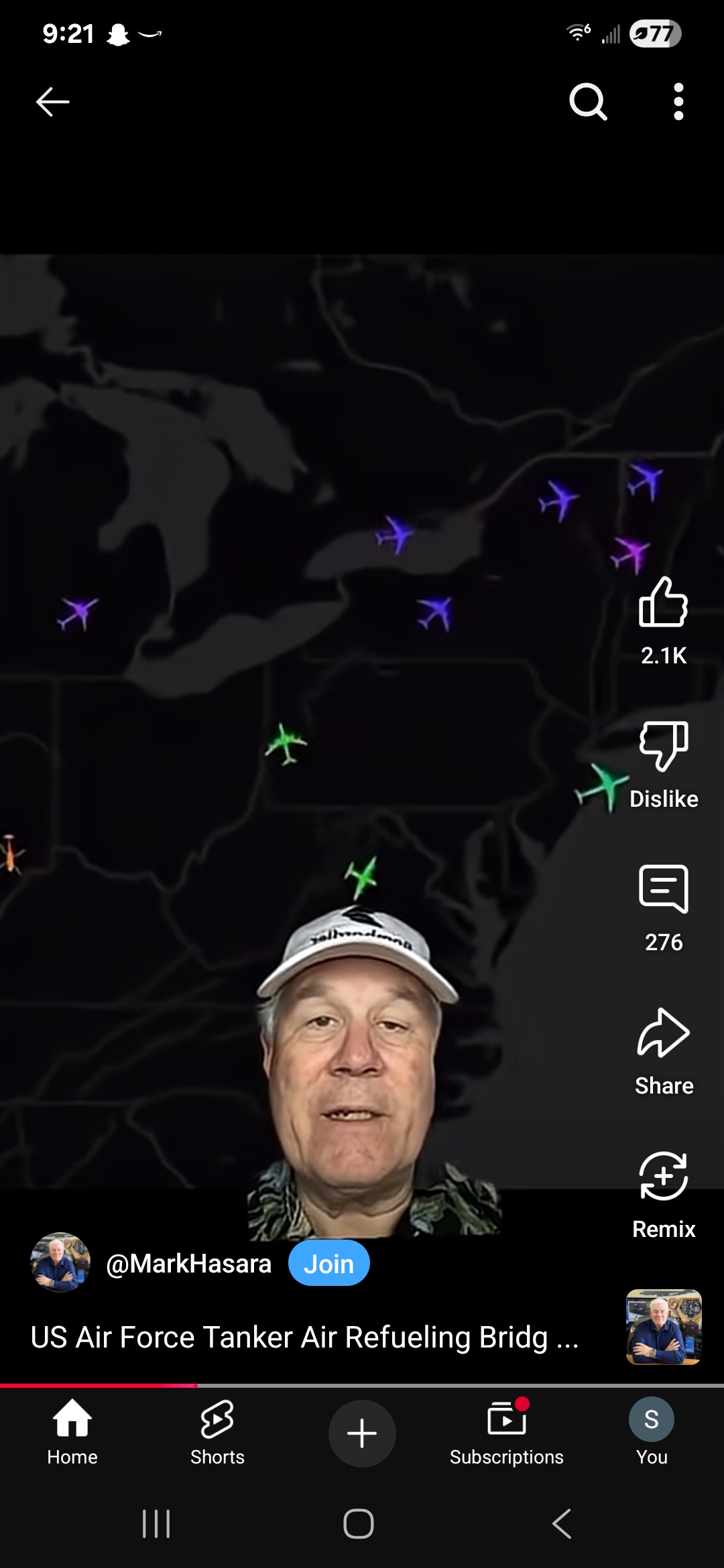
Task: Open the comments with 276 replies
Action: coord(664,889)
